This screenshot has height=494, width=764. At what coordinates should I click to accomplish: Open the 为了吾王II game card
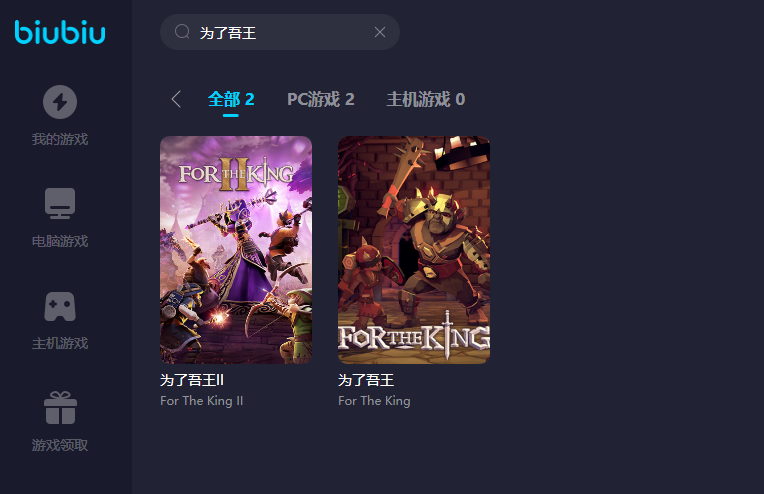click(236, 250)
